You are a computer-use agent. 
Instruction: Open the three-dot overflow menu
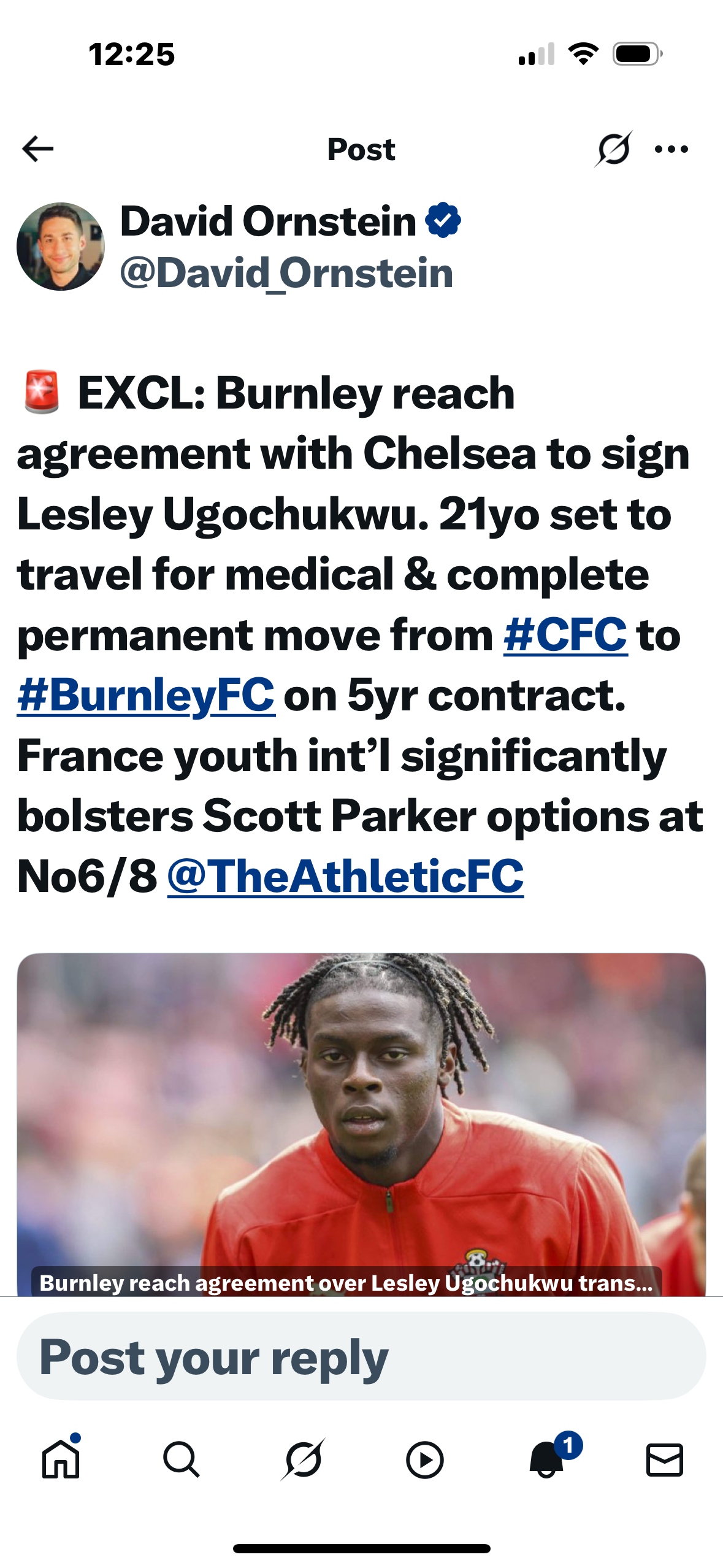671,149
